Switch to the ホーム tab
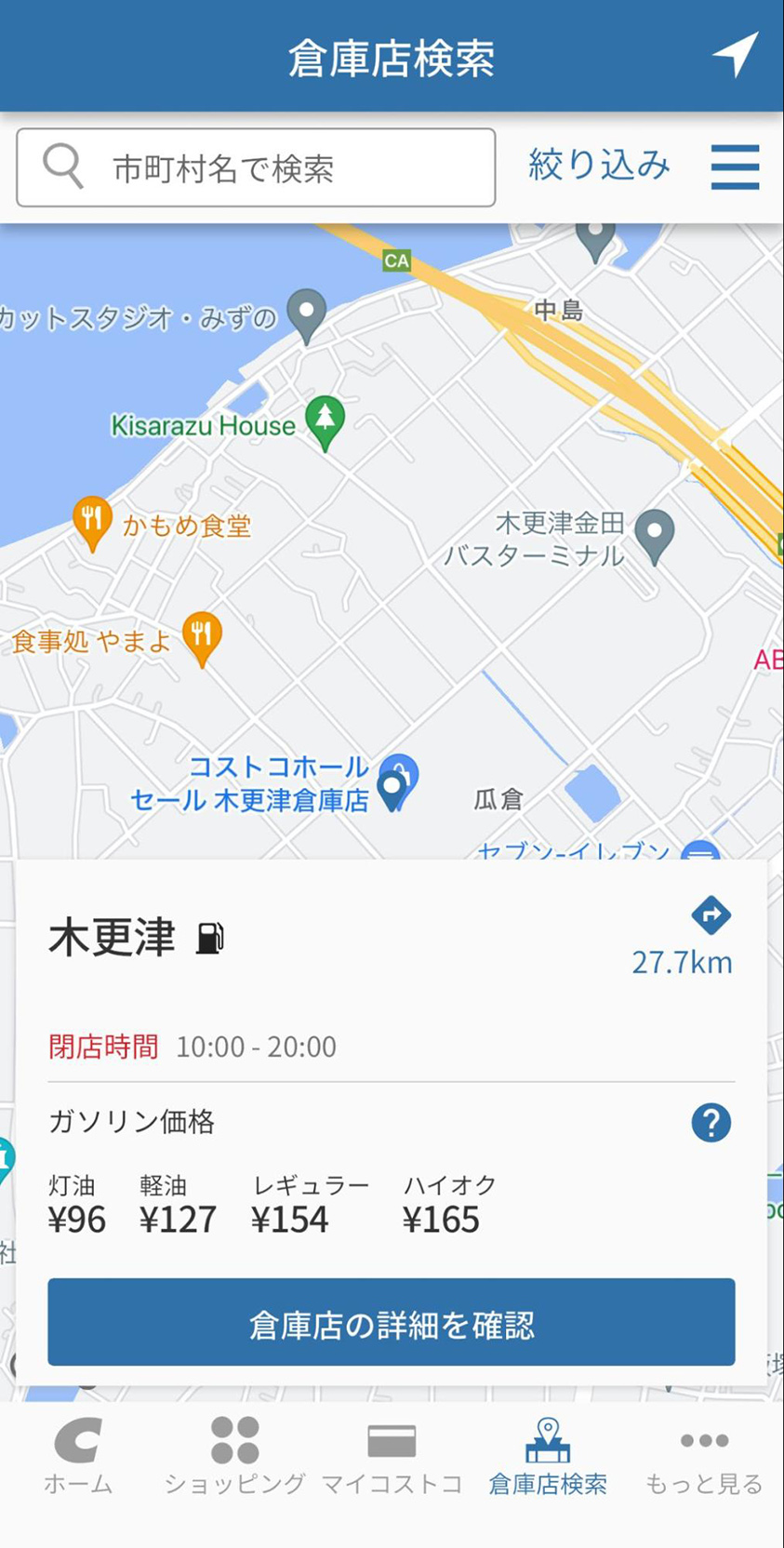The image size is (784, 1548). 78,1457
